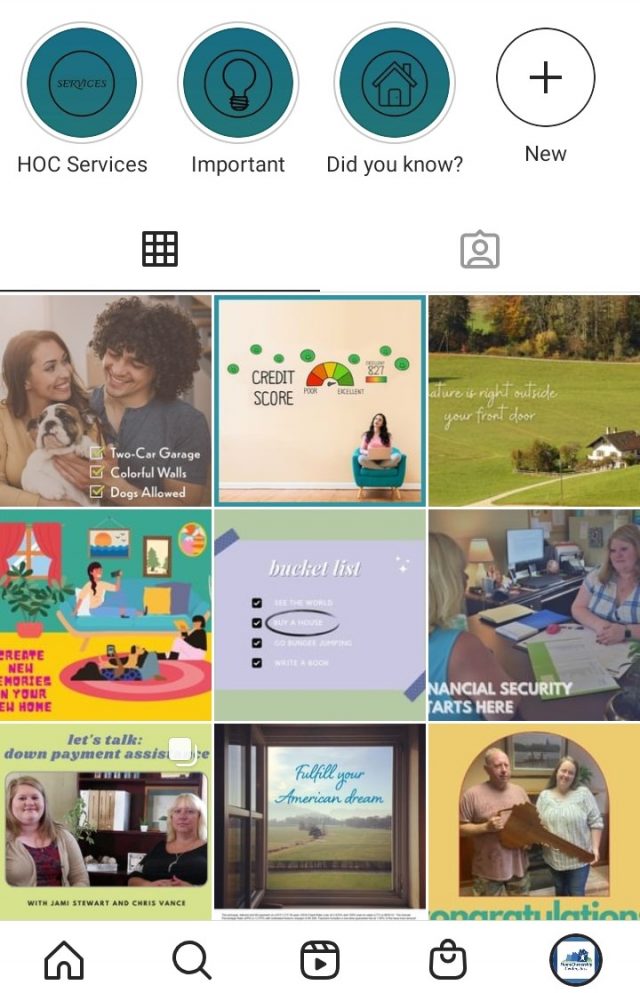Open the Two-Car Garage couple post
The image size is (640, 993).
coord(106,400)
